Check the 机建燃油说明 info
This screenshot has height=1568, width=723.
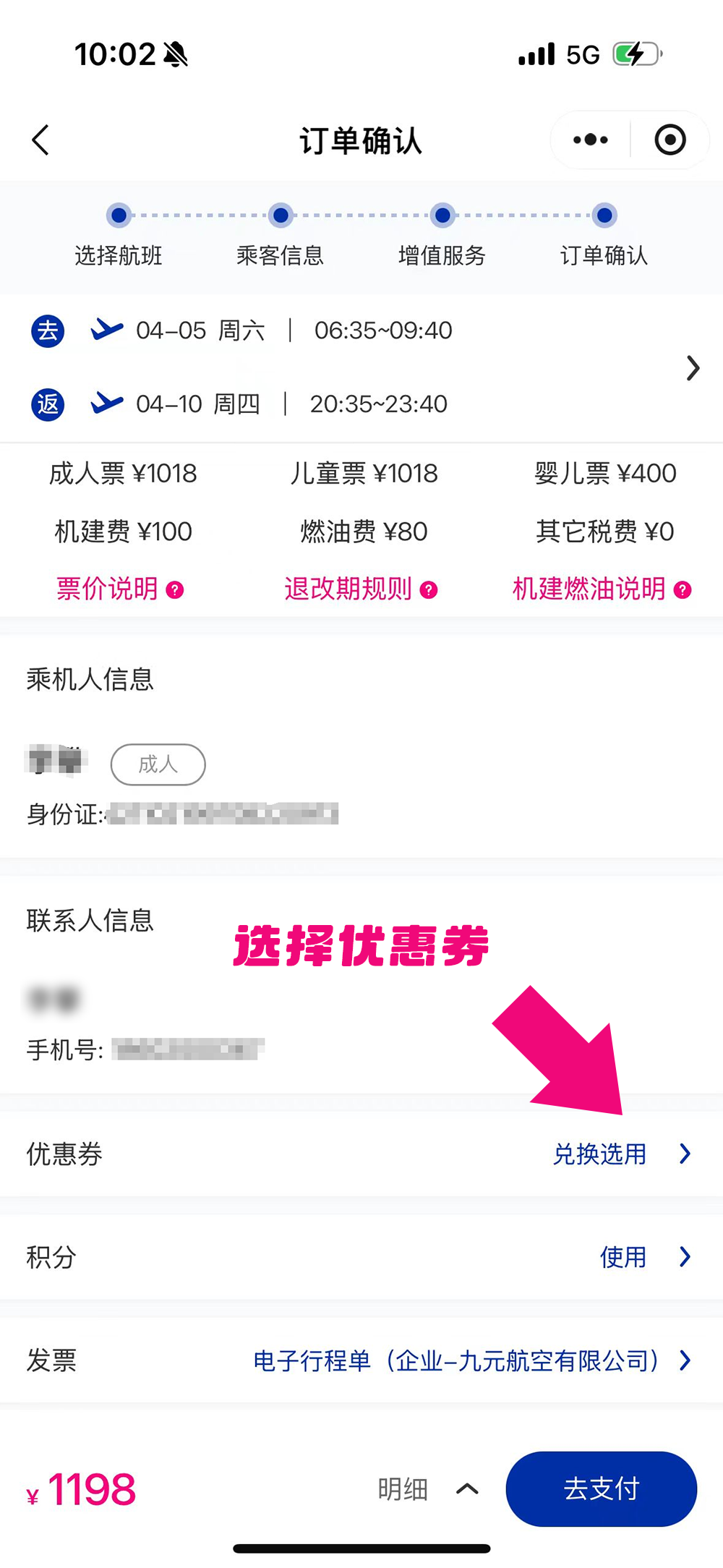point(602,589)
